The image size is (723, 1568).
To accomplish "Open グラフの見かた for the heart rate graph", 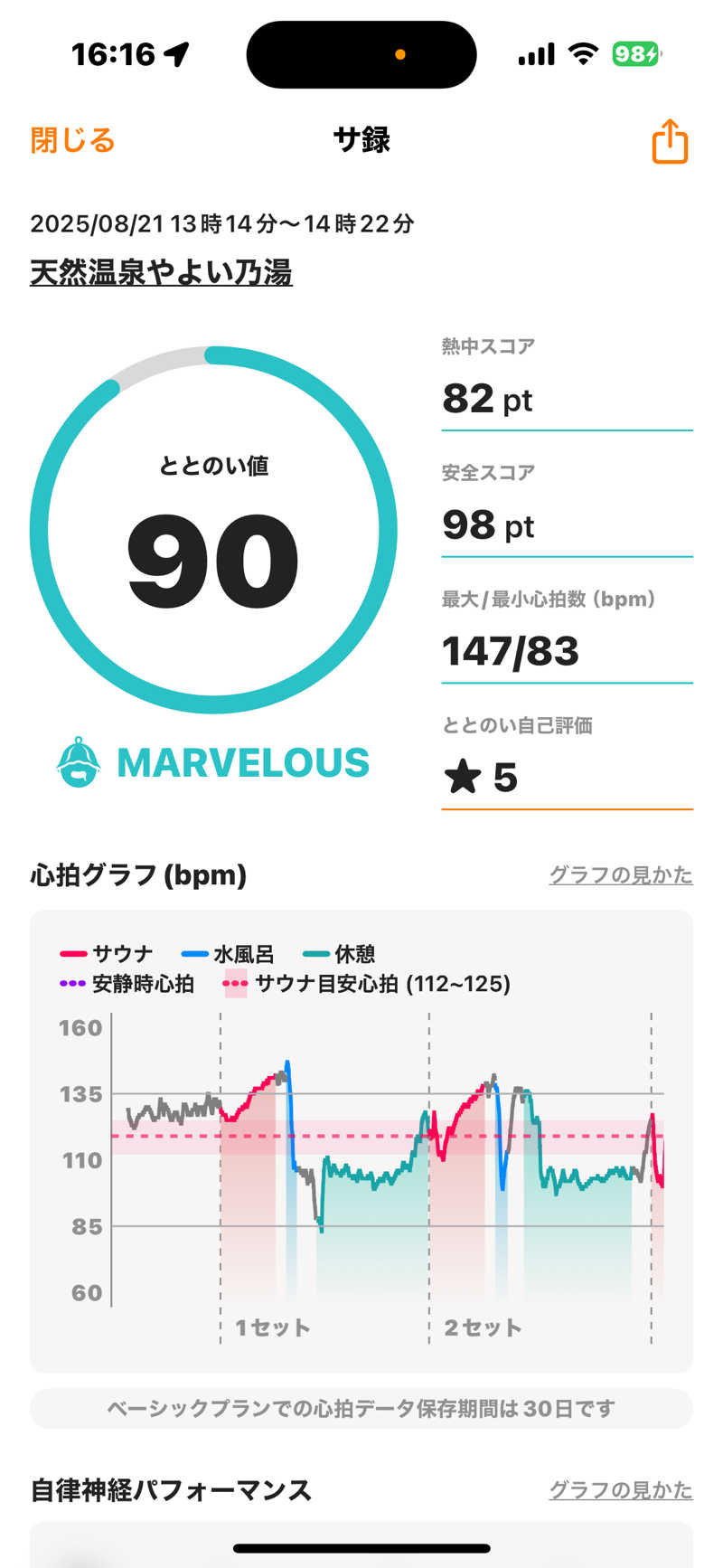I will [x=620, y=874].
